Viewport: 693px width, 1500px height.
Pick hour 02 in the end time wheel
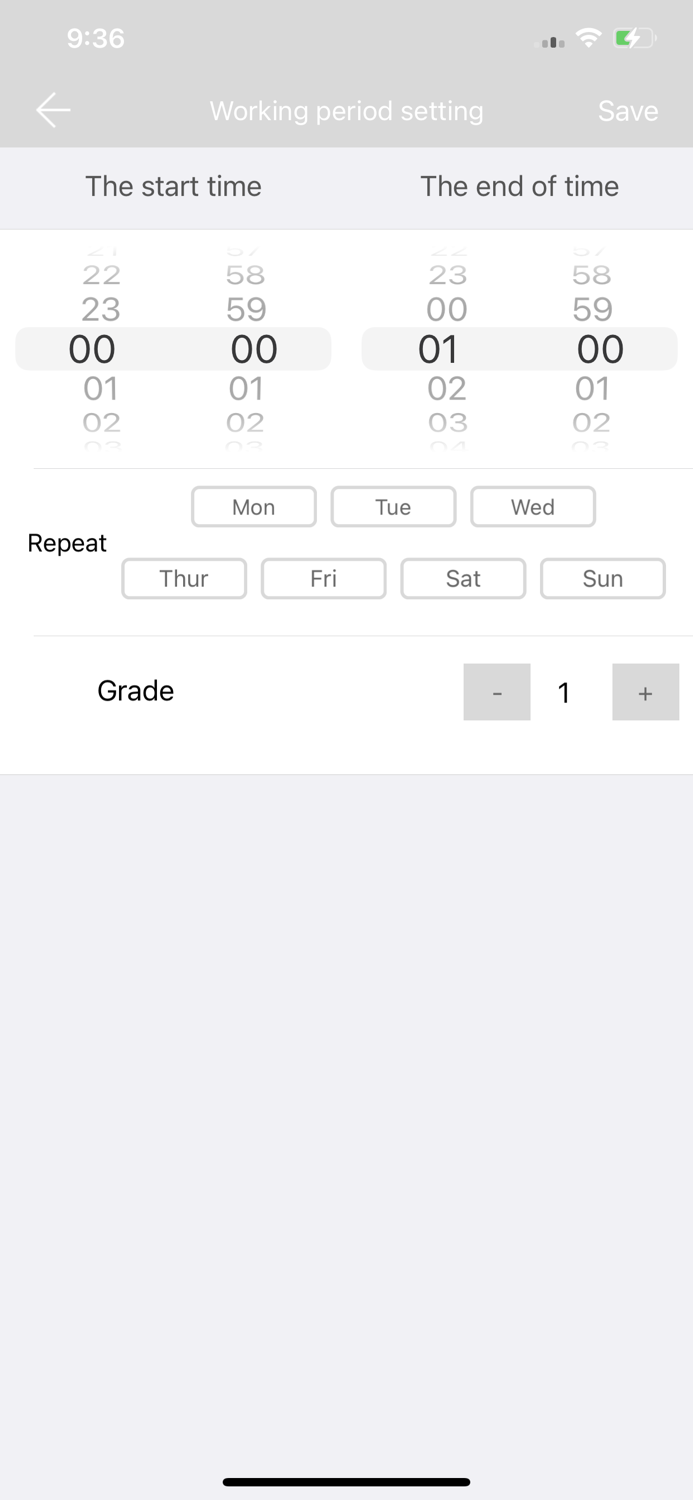point(447,388)
